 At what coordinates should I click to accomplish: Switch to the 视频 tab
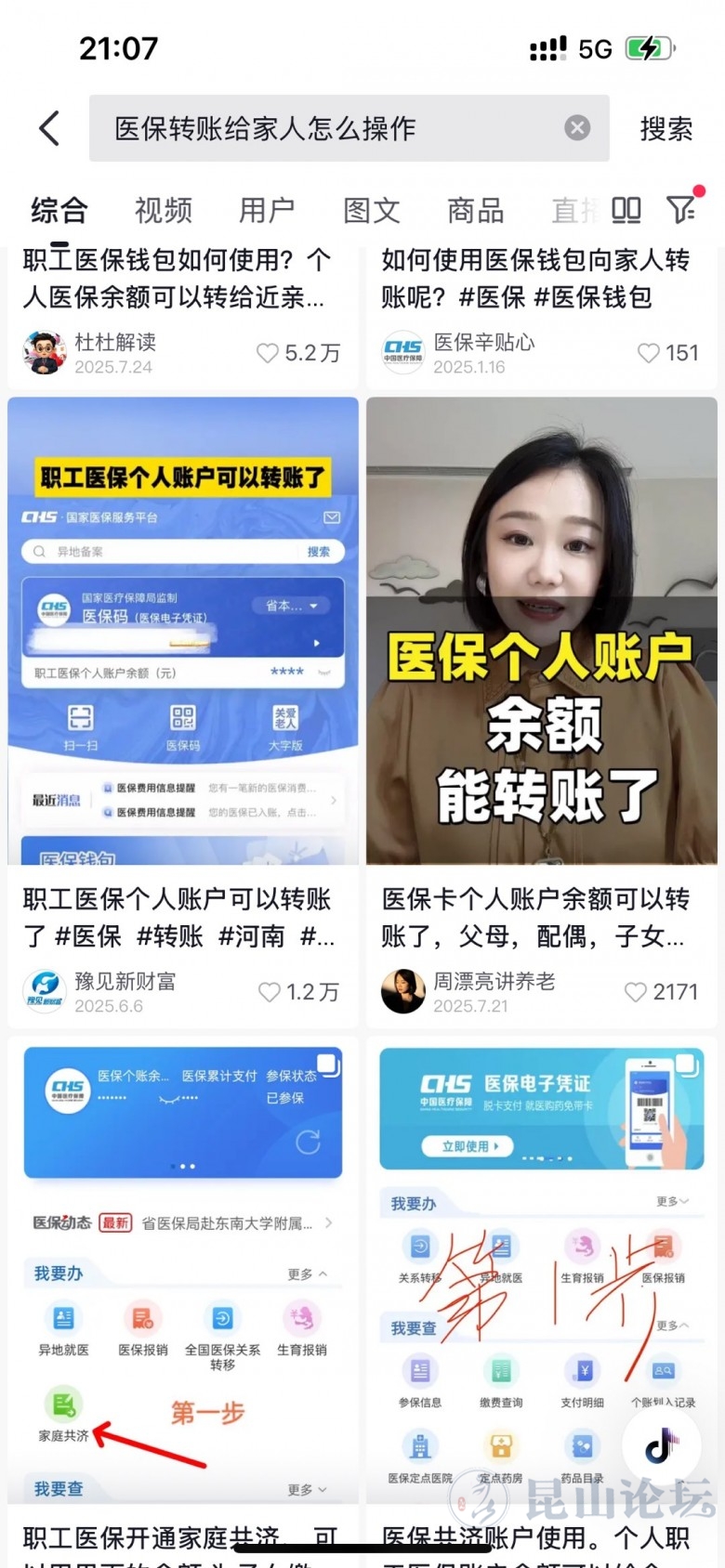pos(163,210)
